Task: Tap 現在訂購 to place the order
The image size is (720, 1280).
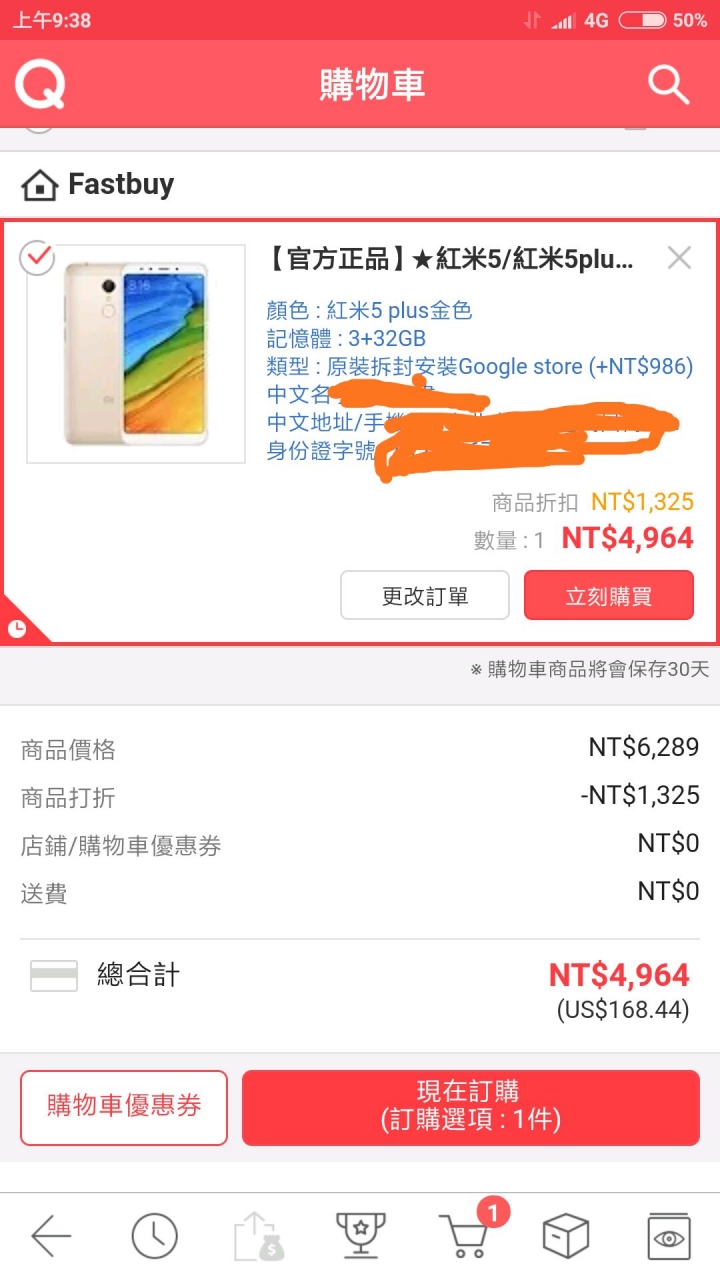Action: tap(470, 1106)
